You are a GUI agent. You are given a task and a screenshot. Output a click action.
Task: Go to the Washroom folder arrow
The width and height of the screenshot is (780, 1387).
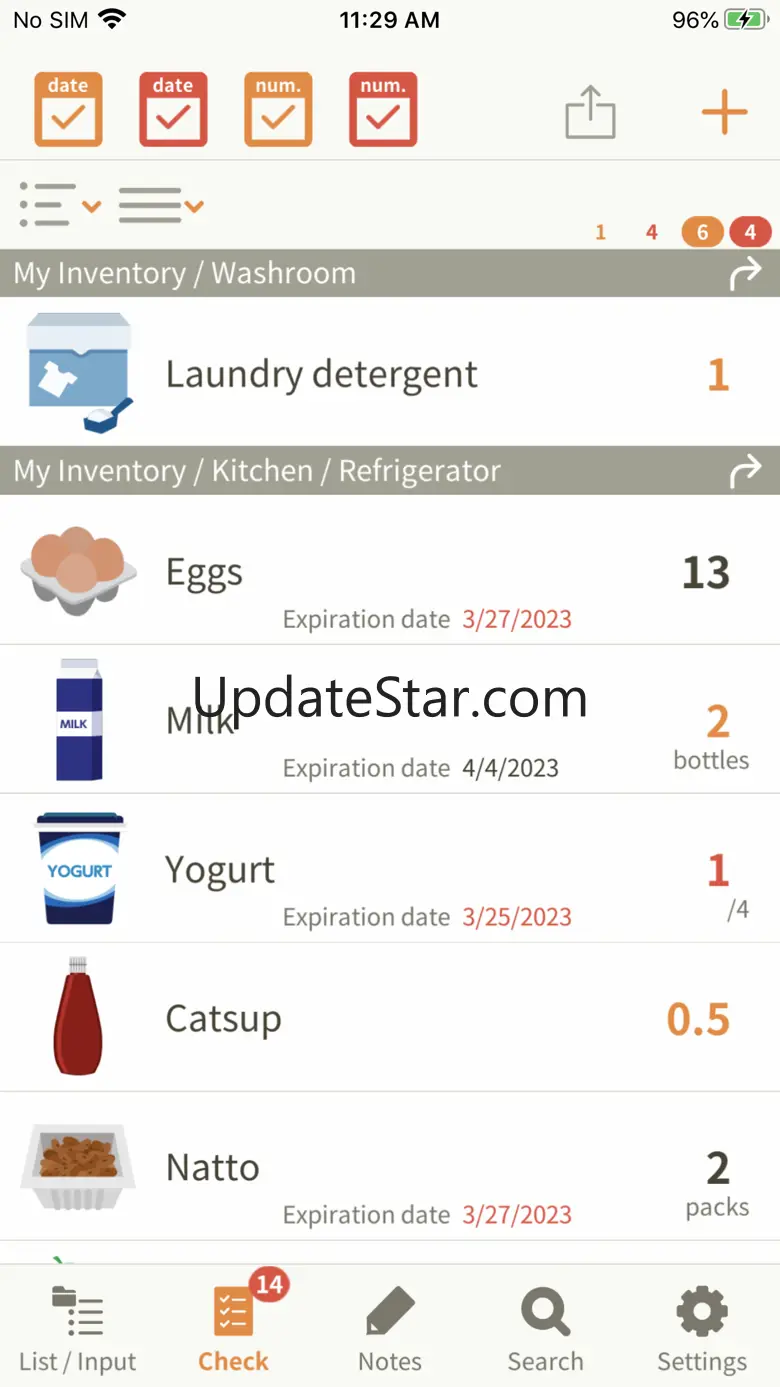tap(745, 274)
